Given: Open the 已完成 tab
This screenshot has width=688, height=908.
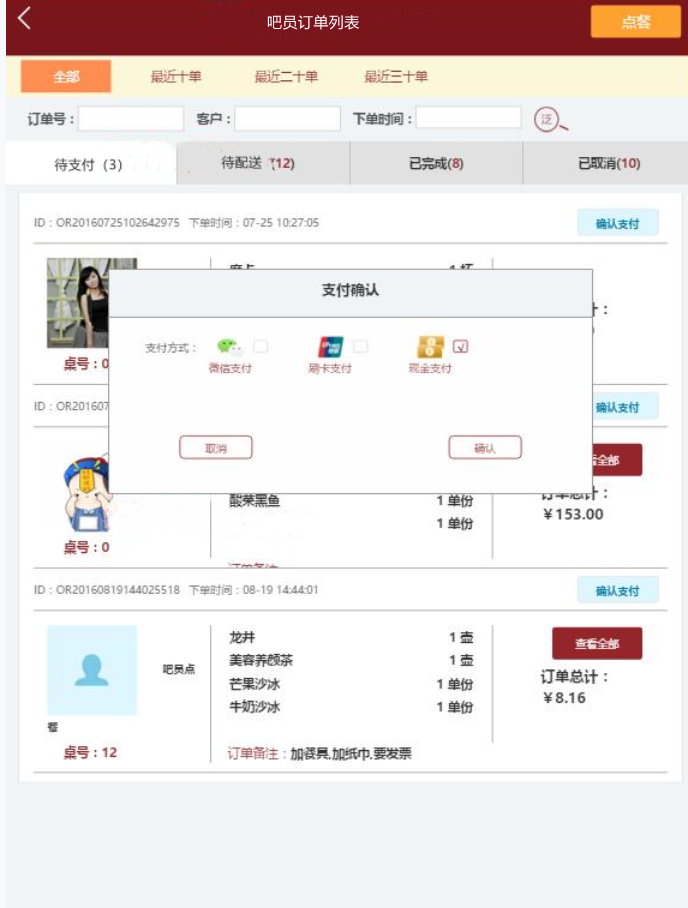Looking at the screenshot, I should coord(436,164).
